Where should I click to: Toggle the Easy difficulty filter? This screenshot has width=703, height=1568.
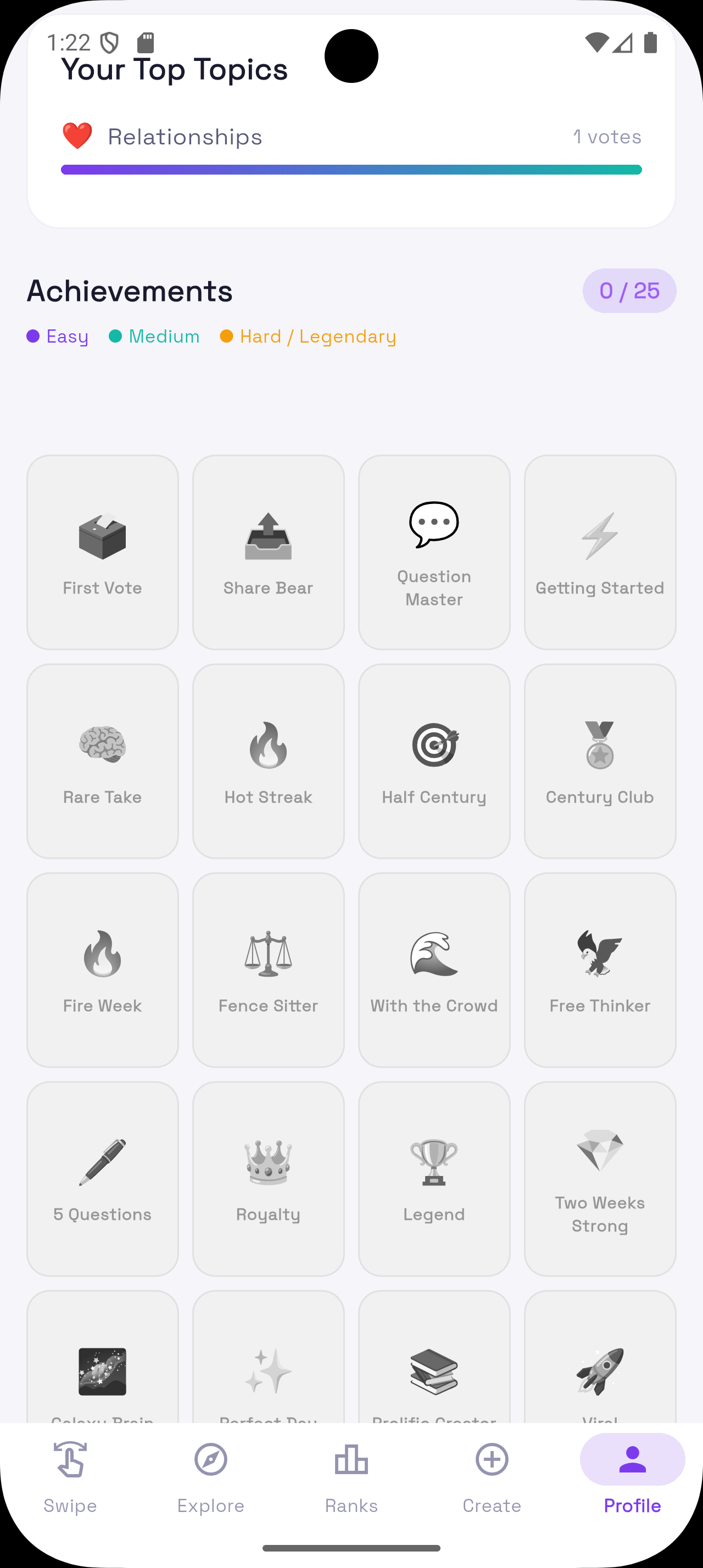(x=57, y=335)
